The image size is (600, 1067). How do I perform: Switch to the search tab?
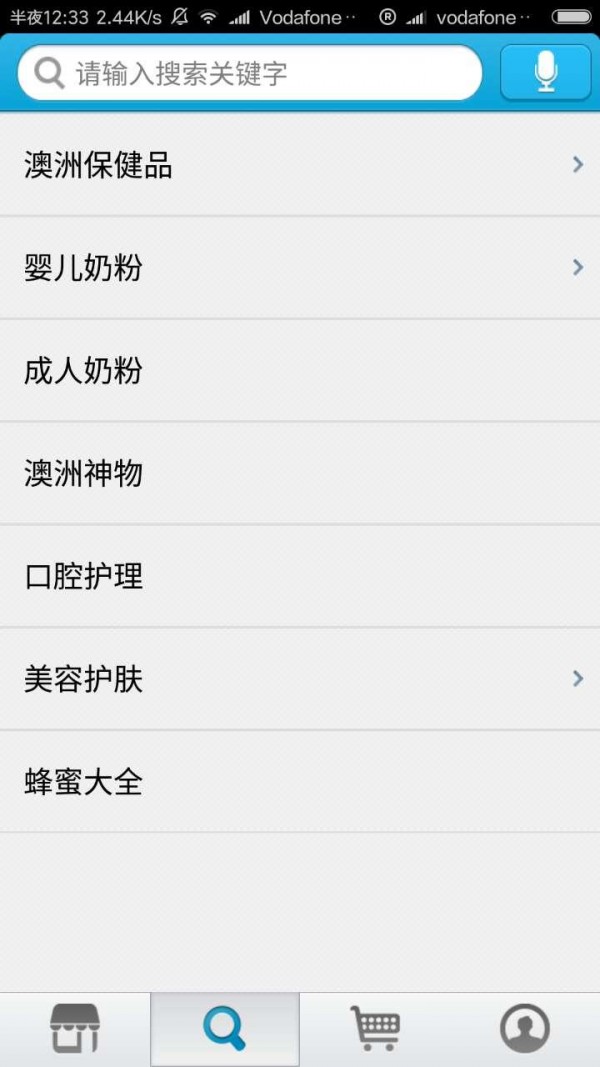pyautogui.click(x=225, y=1028)
